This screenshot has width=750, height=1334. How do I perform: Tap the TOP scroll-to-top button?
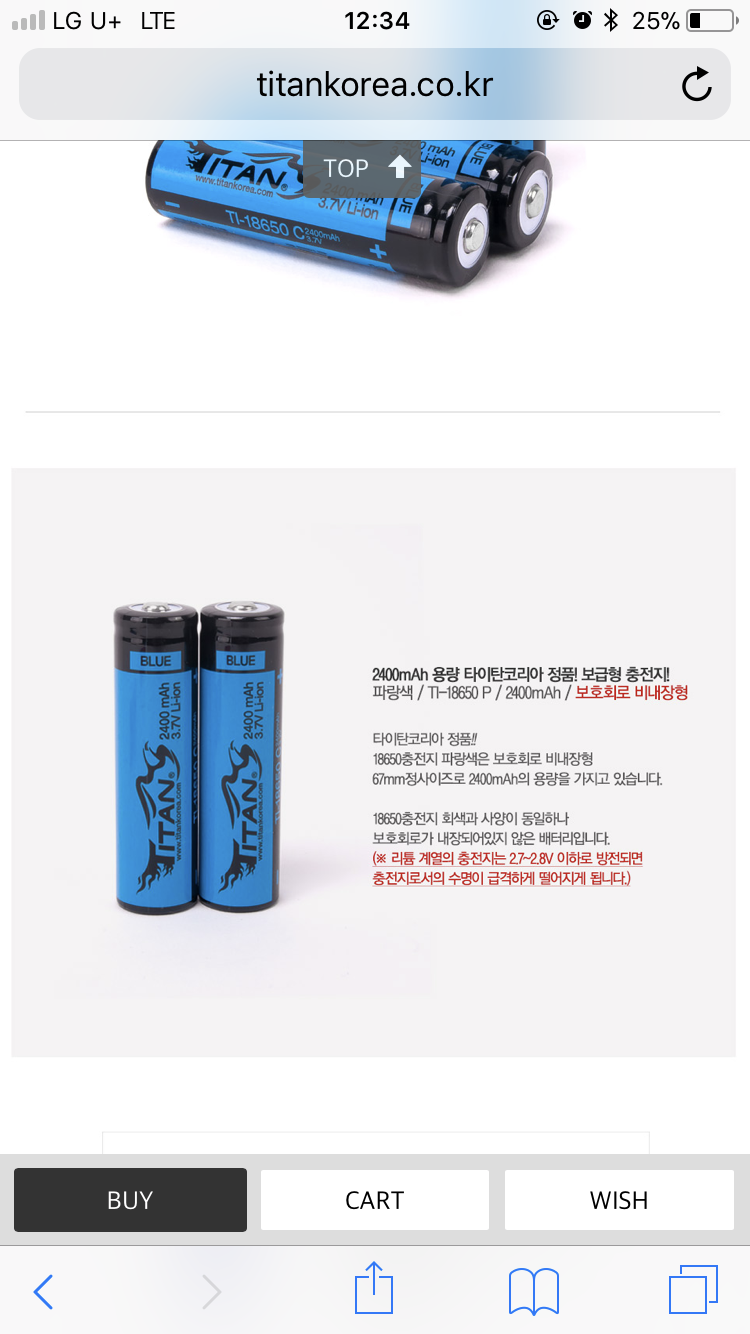point(367,168)
